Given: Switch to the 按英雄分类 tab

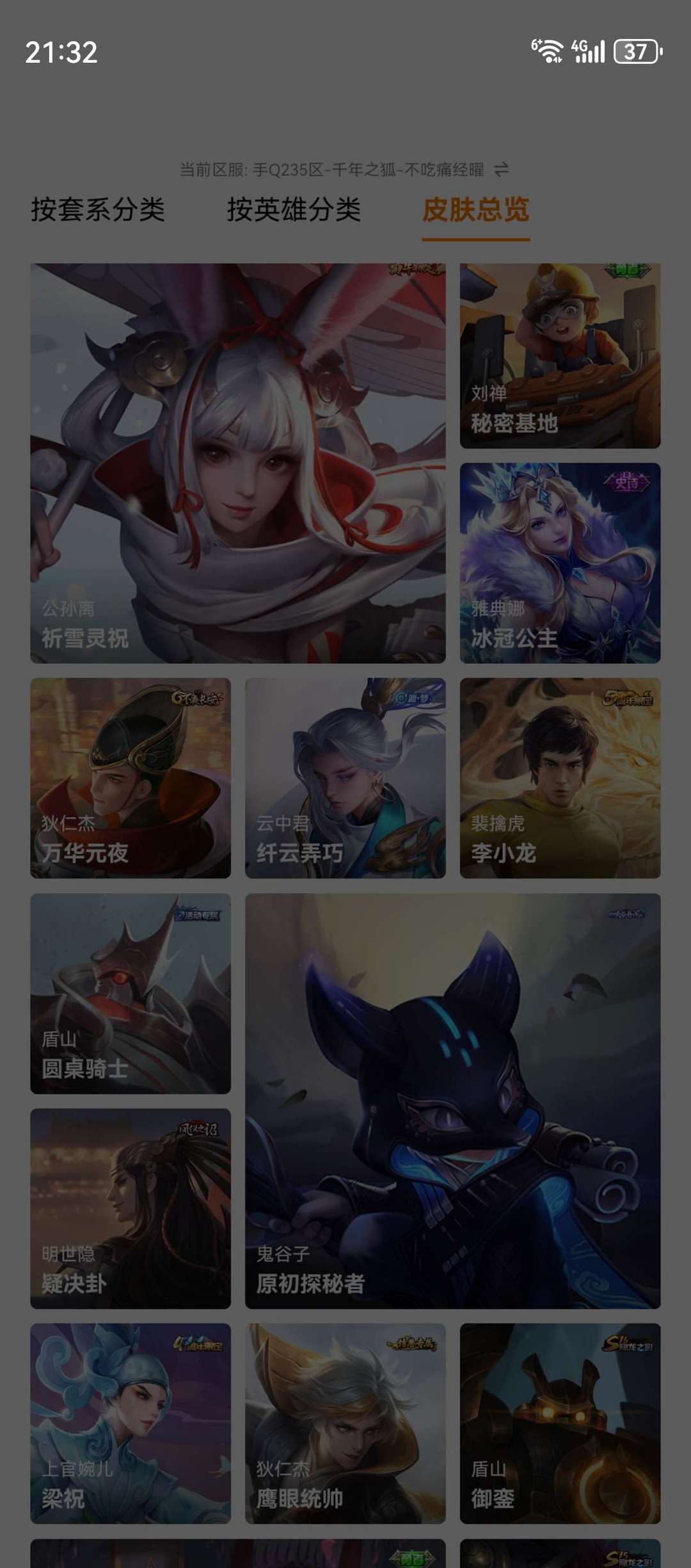Looking at the screenshot, I should click(x=294, y=210).
